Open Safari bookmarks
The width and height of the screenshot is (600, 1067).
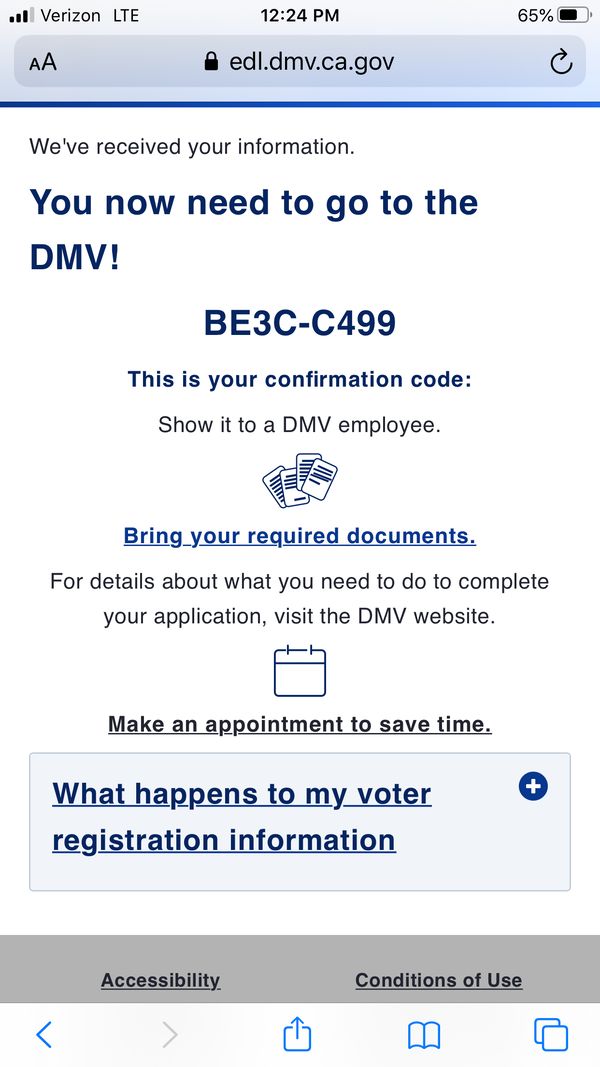pyautogui.click(x=424, y=1036)
